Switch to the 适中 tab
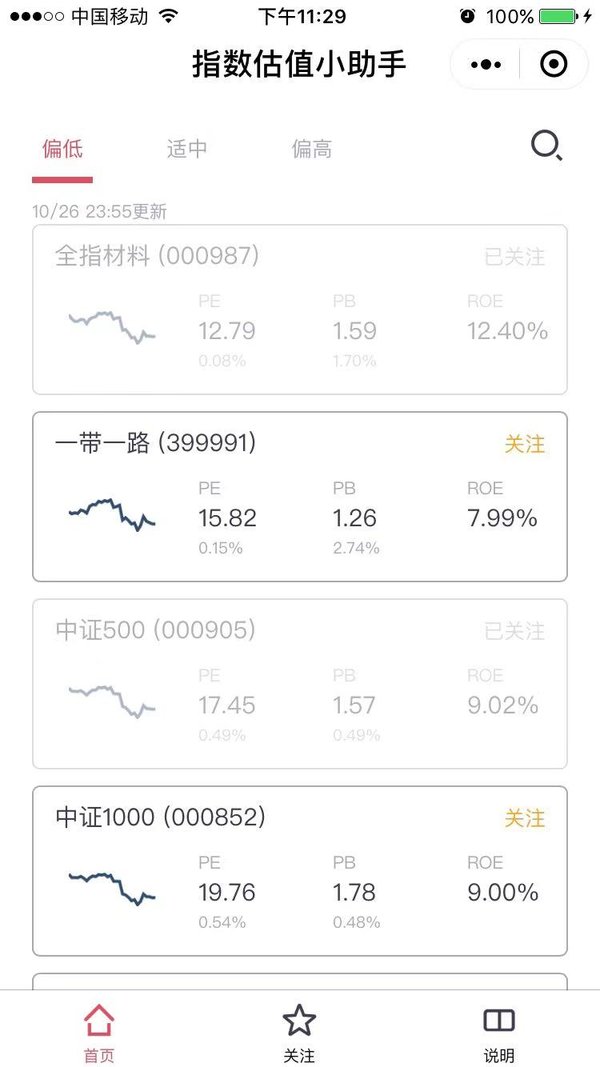The width and height of the screenshot is (600, 1067). tap(187, 148)
